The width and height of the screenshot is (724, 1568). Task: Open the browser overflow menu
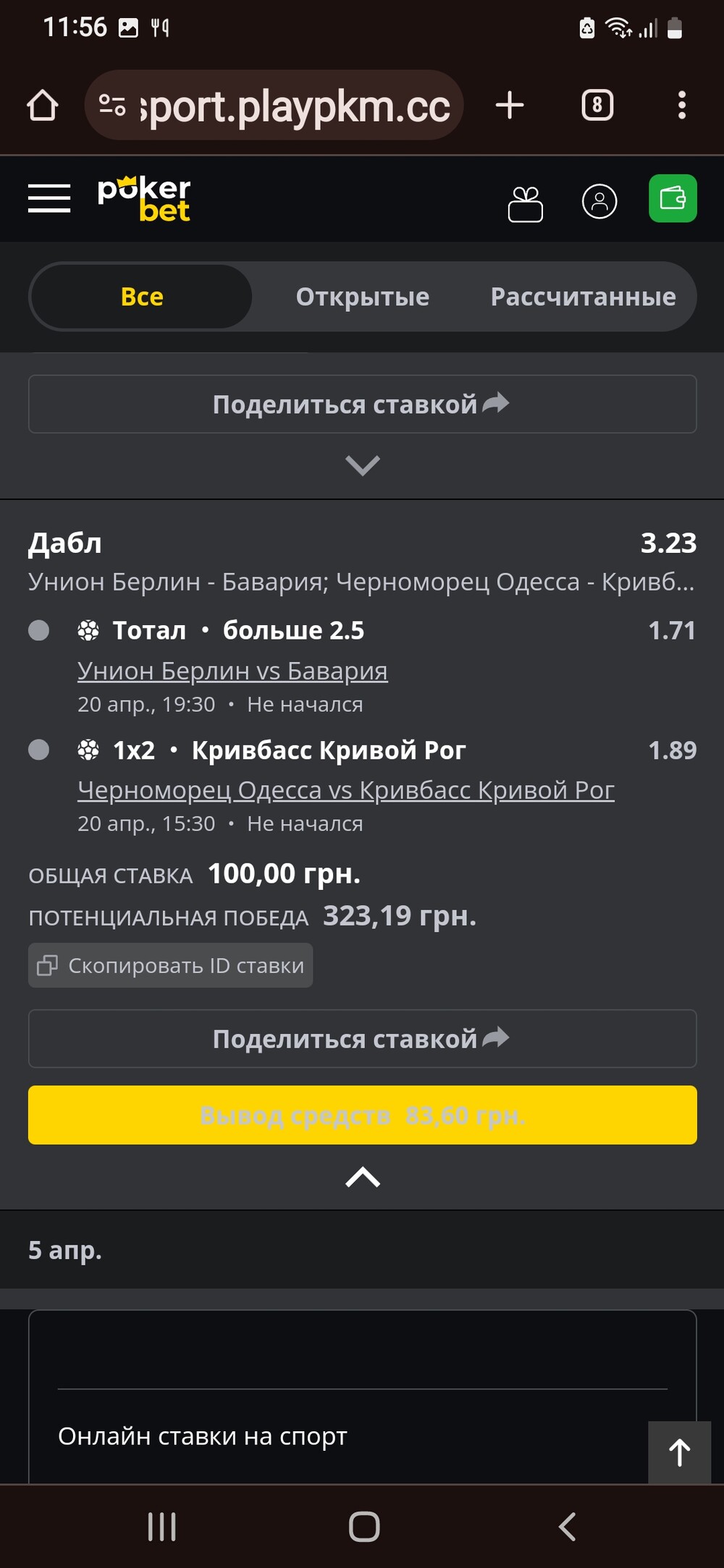681,106
